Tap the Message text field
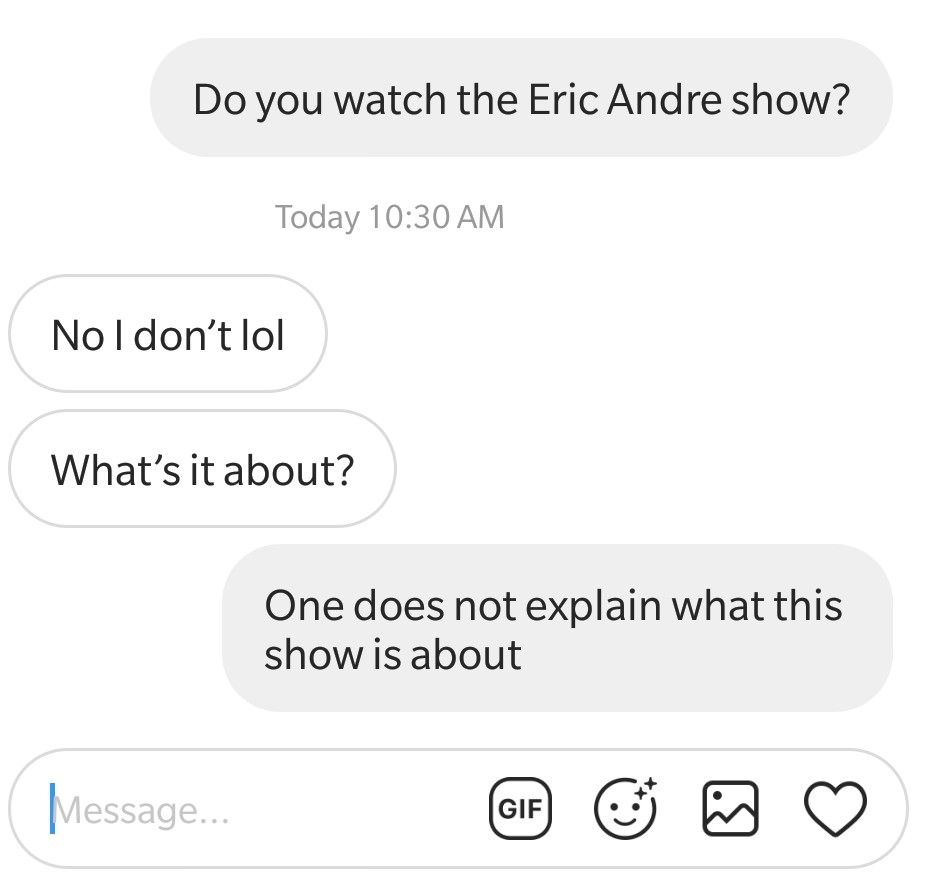The height and width of the screenshot is (890, 930). click(250, 809)
